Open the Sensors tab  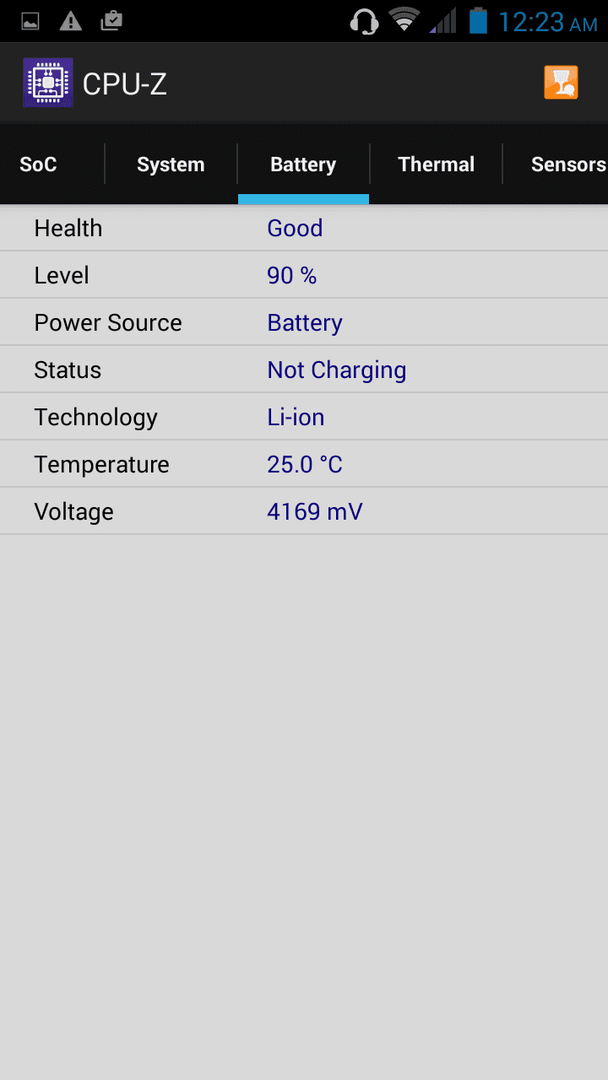click(561, 165)
